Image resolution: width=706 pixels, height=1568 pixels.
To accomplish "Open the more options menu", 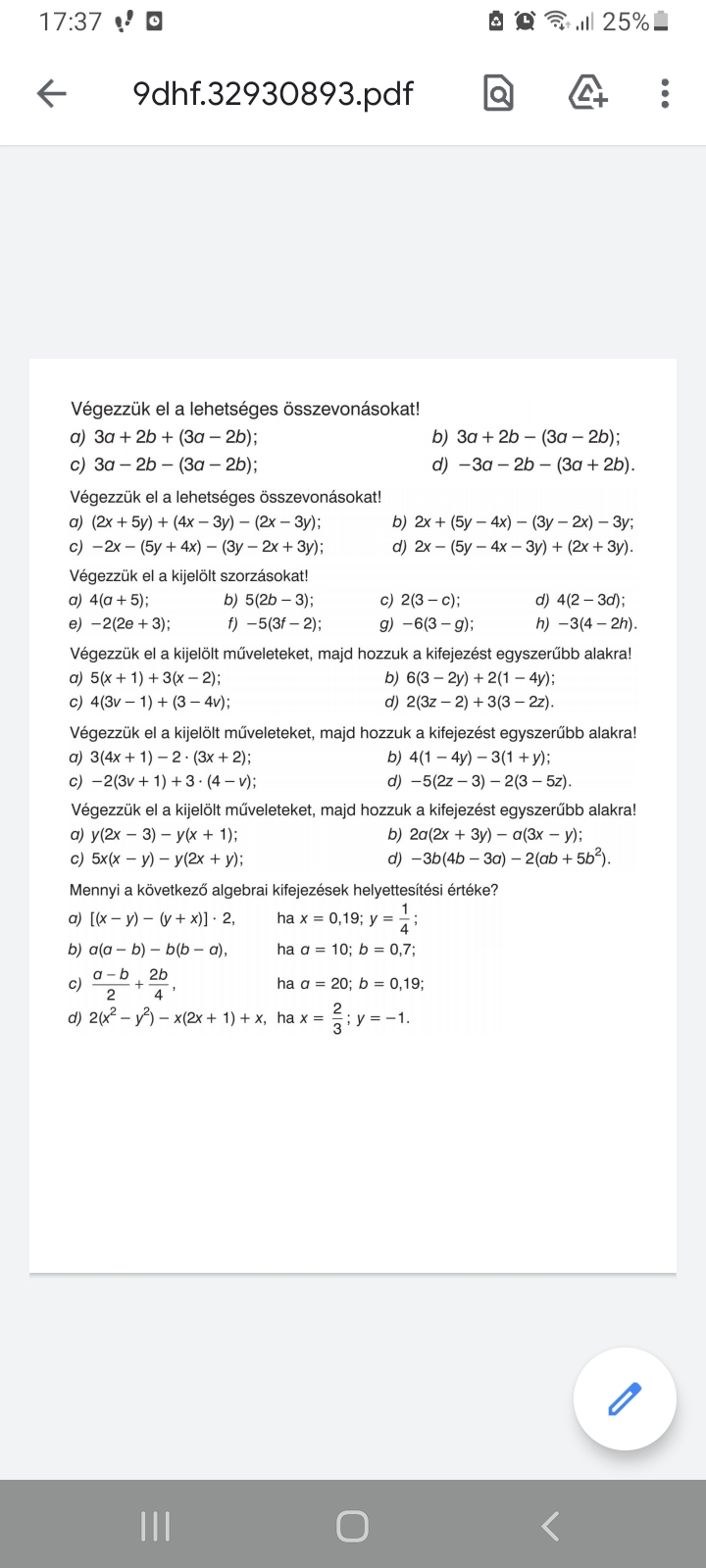I will (665, 93).
